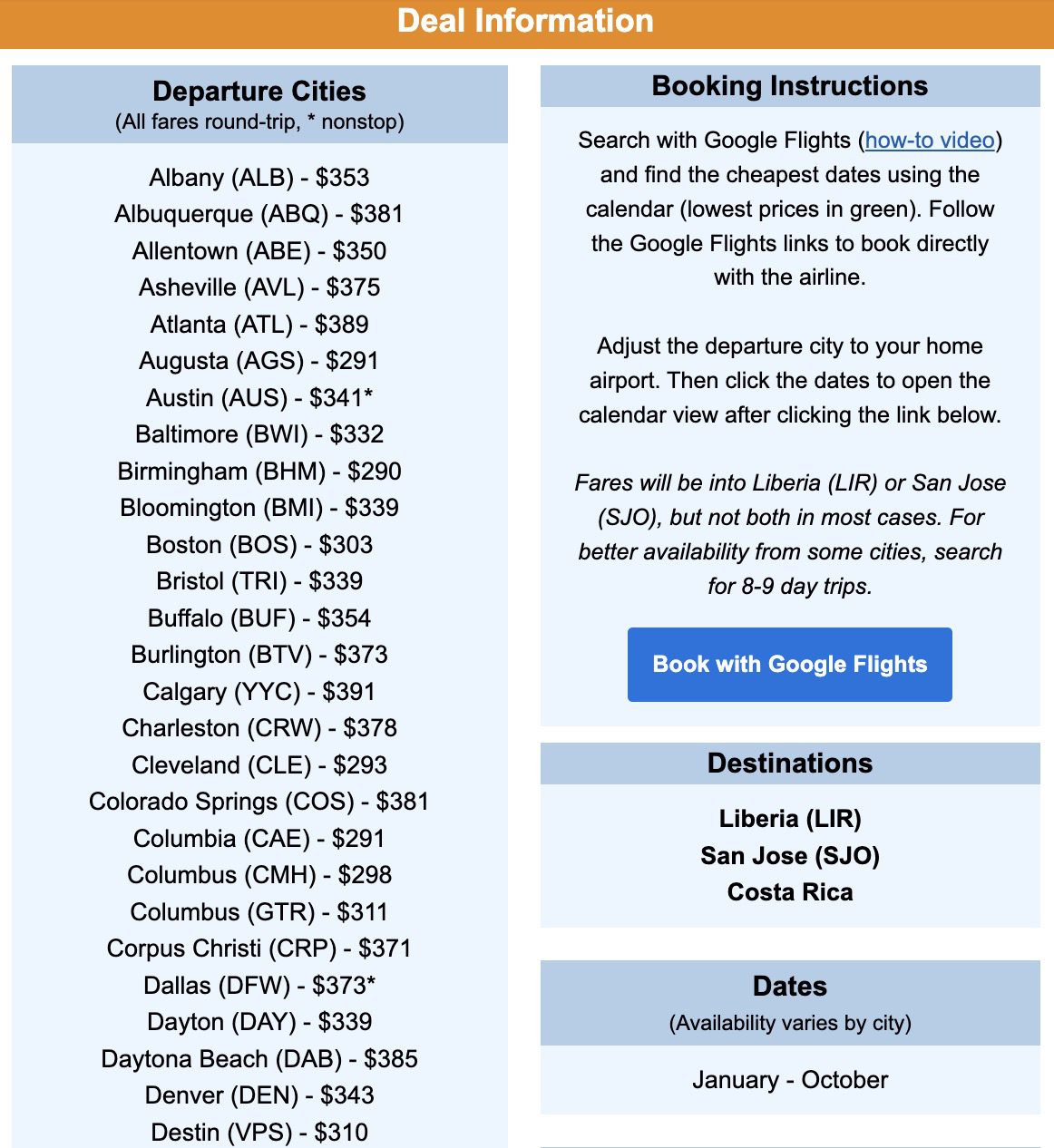Click the Deal Information header
The image size is (1054, 1148).
coord(526,20)
